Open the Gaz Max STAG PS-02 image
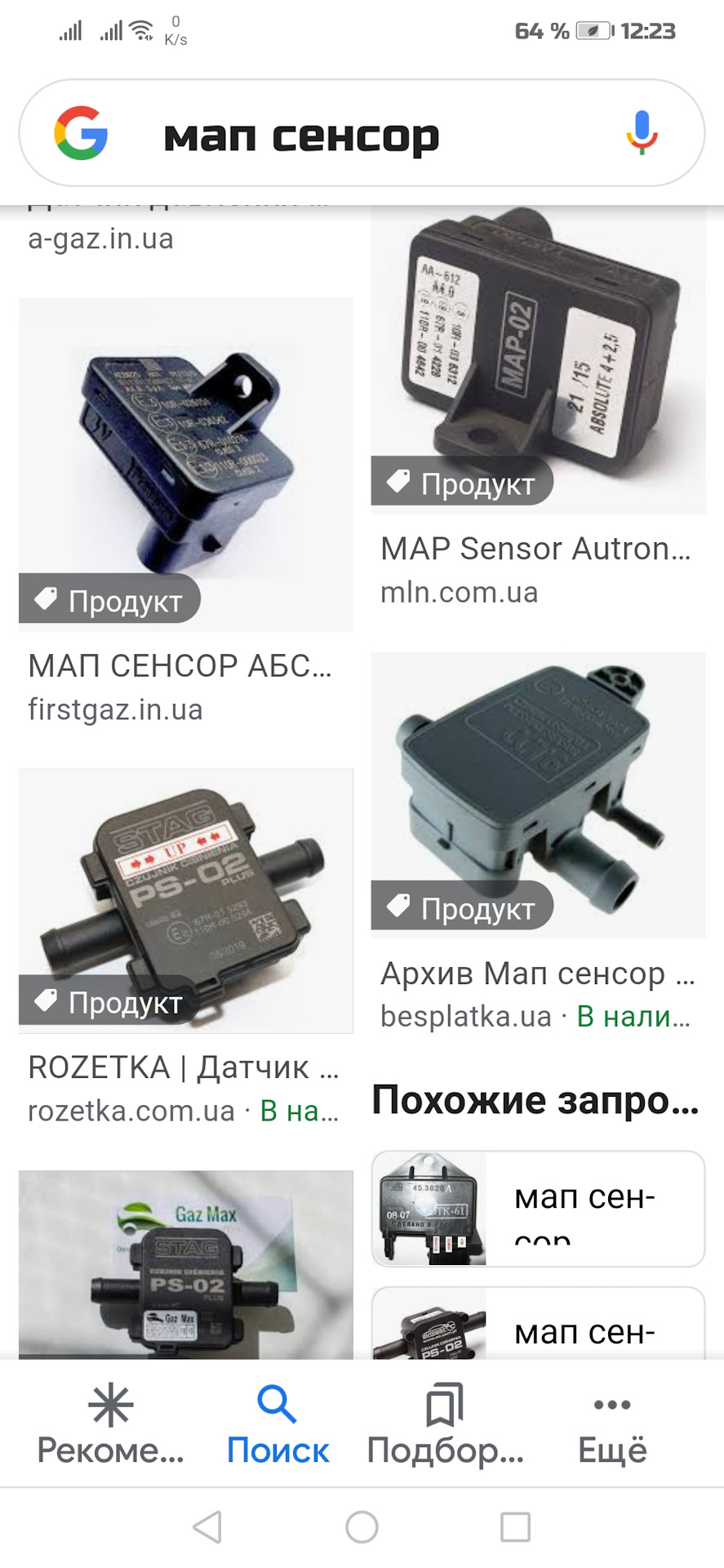Screen dimensions: 724x1568 point(185,1264)
